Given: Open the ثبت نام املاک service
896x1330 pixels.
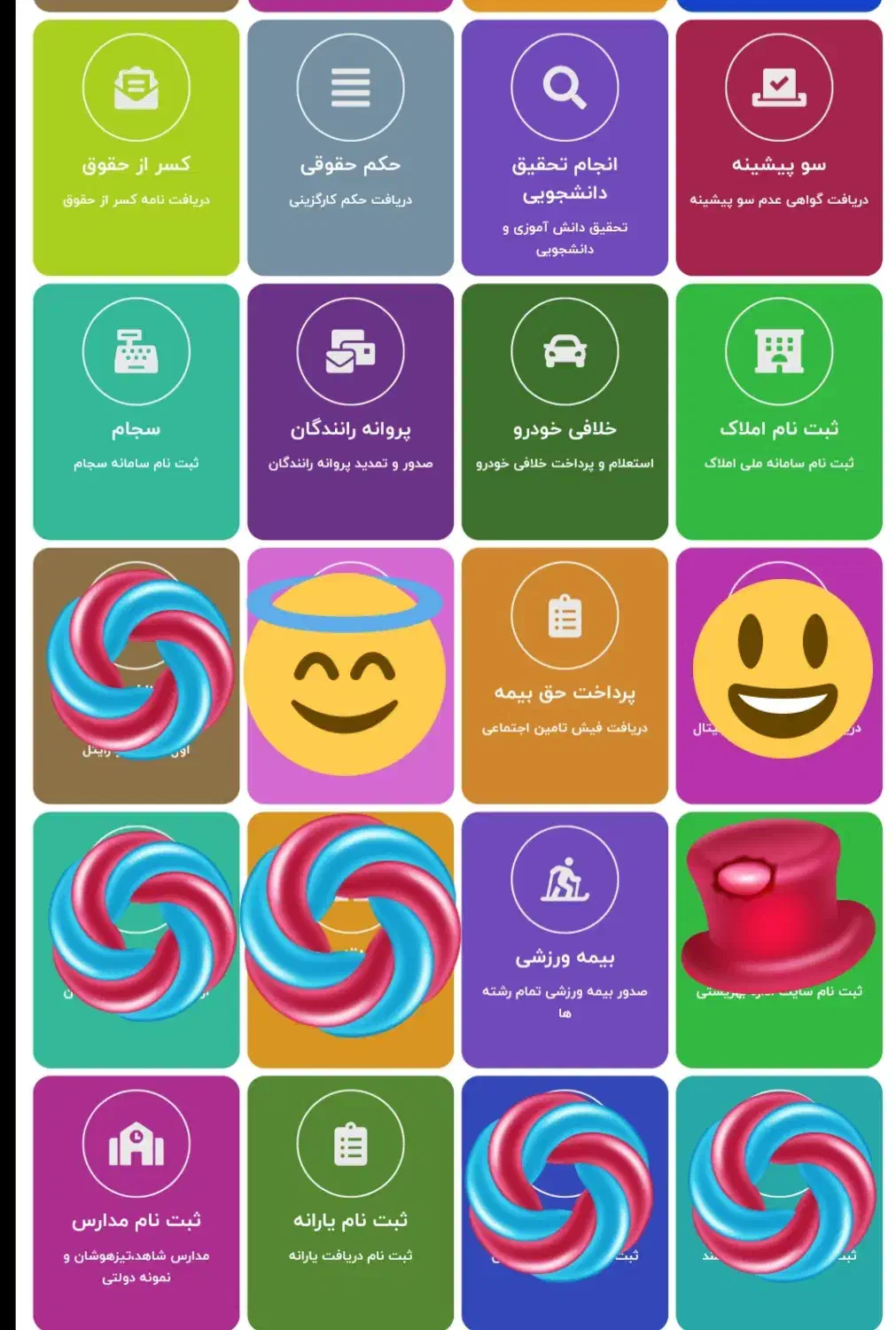Looking at the screenshot, I should tap(778, 411).
